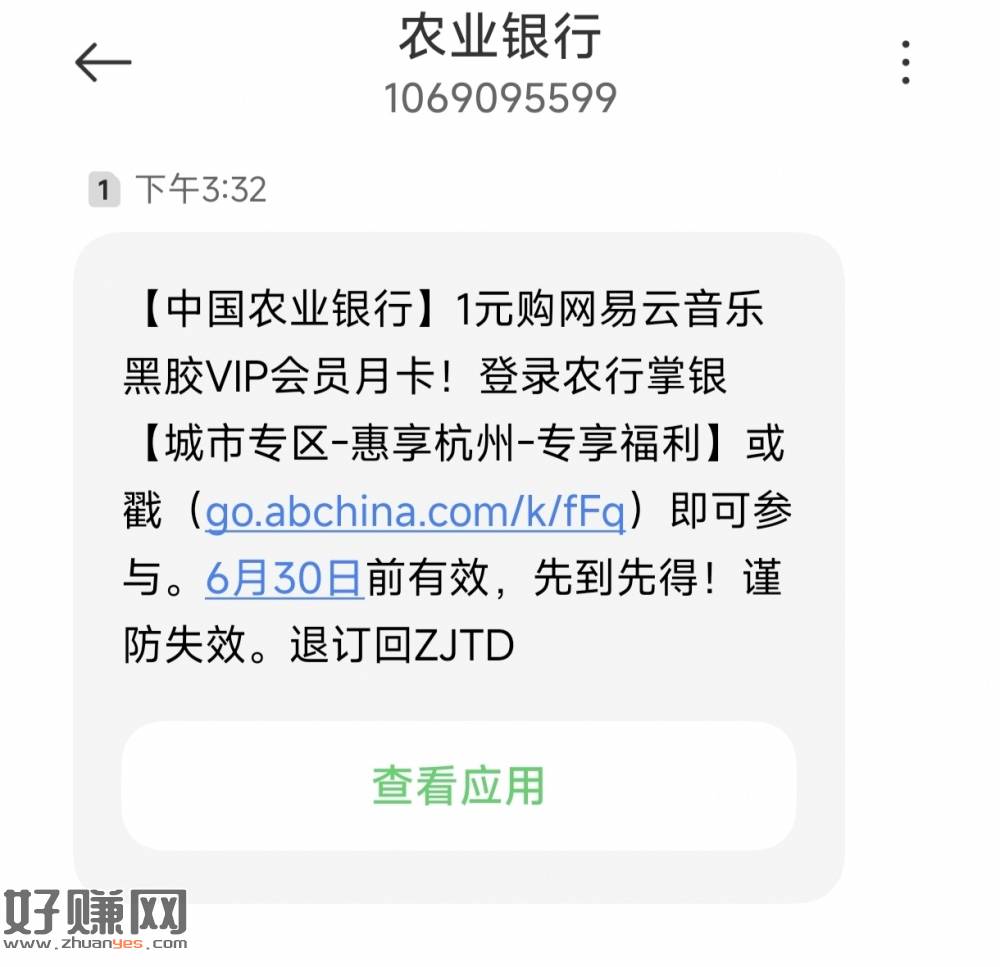Tap the underlined 6月30日 date link
This screenshot has width=1000, height=967.
tap(284, 579)
